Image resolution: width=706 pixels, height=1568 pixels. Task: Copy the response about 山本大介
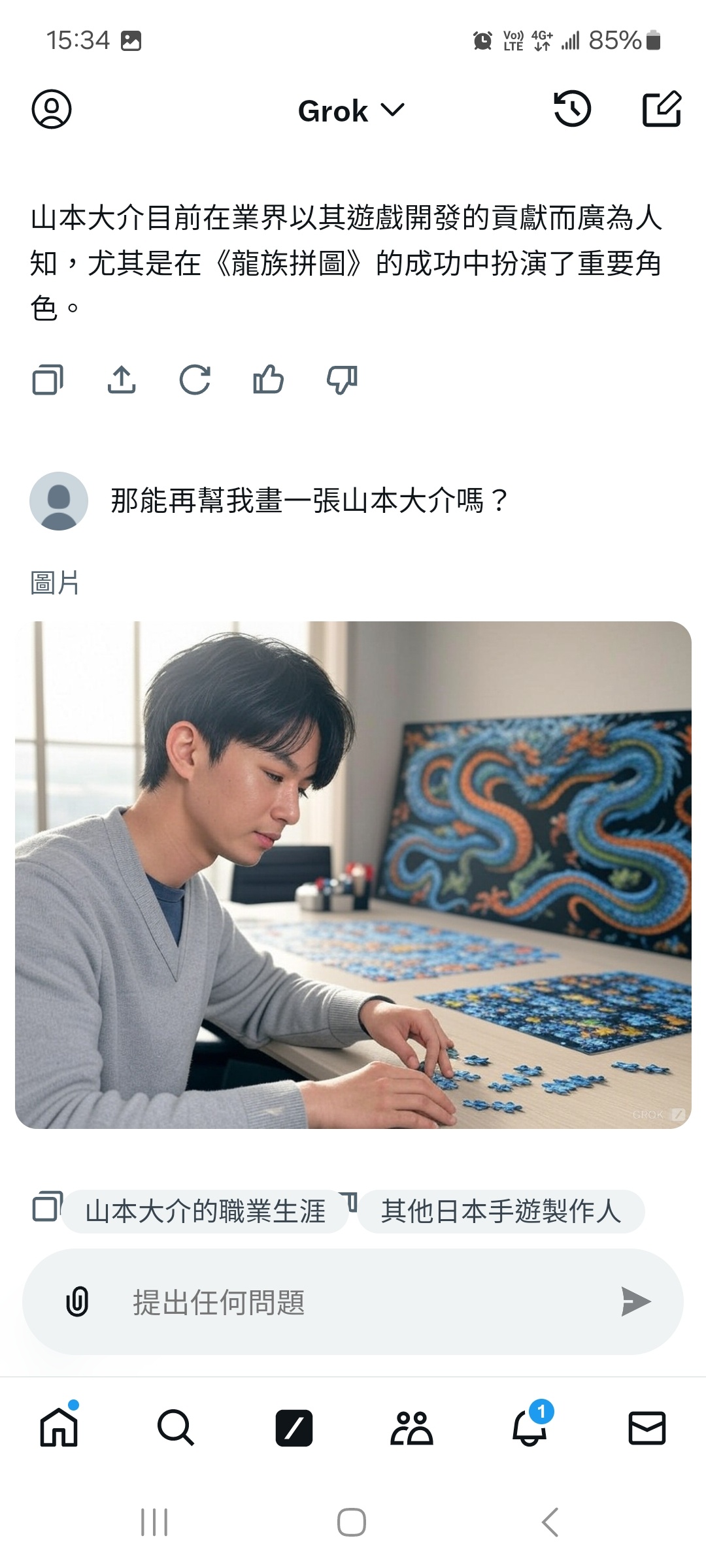[x=48, y=380]
